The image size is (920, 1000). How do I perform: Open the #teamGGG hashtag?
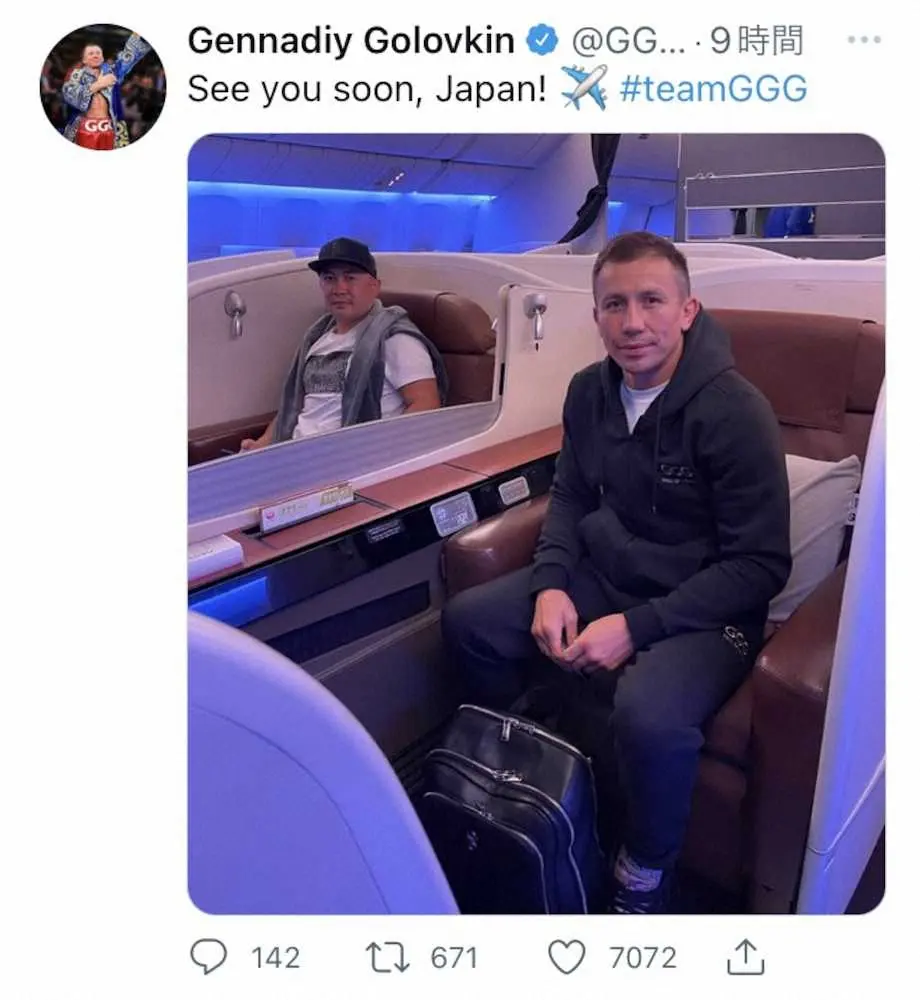pyautogui.click(x=713, y=89)
